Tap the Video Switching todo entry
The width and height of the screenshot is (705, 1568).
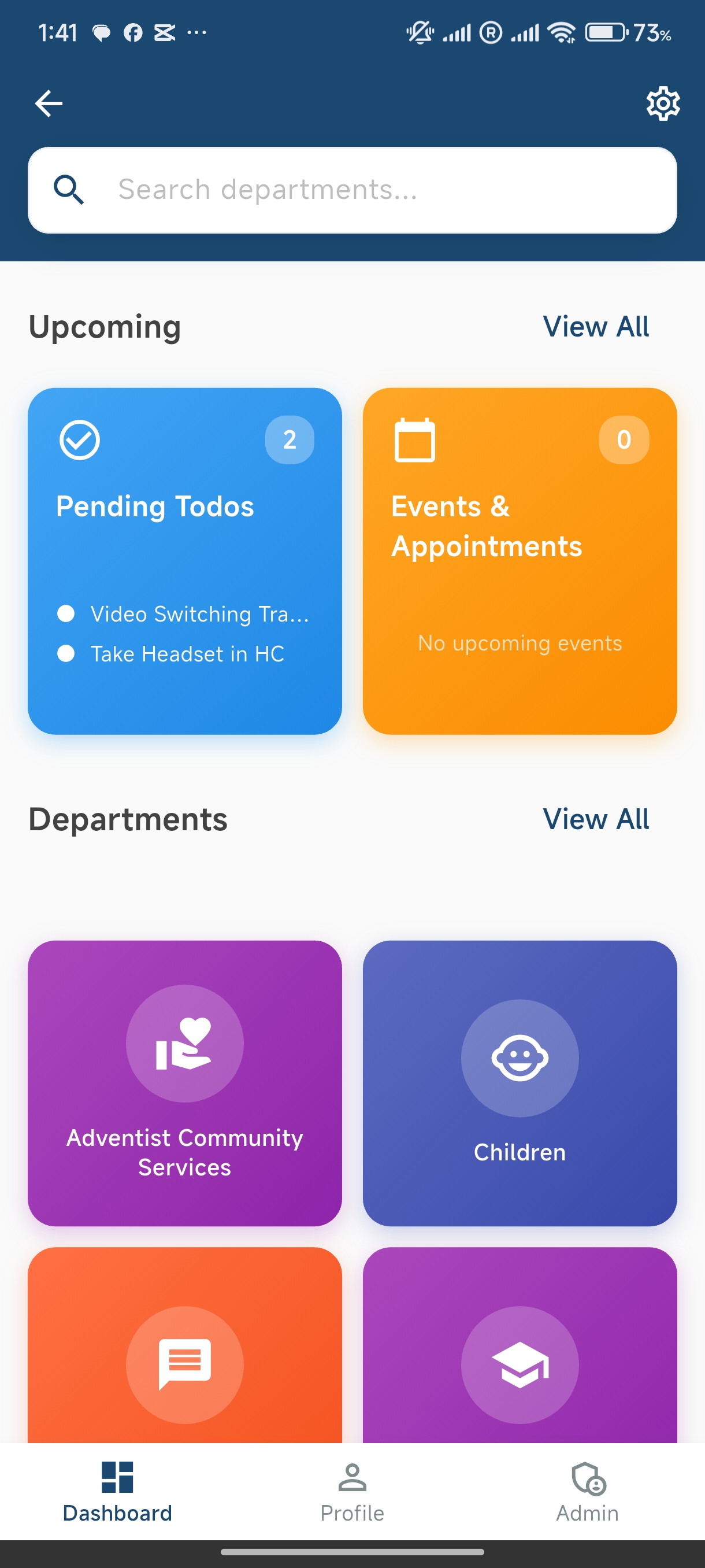coord(199,614)
